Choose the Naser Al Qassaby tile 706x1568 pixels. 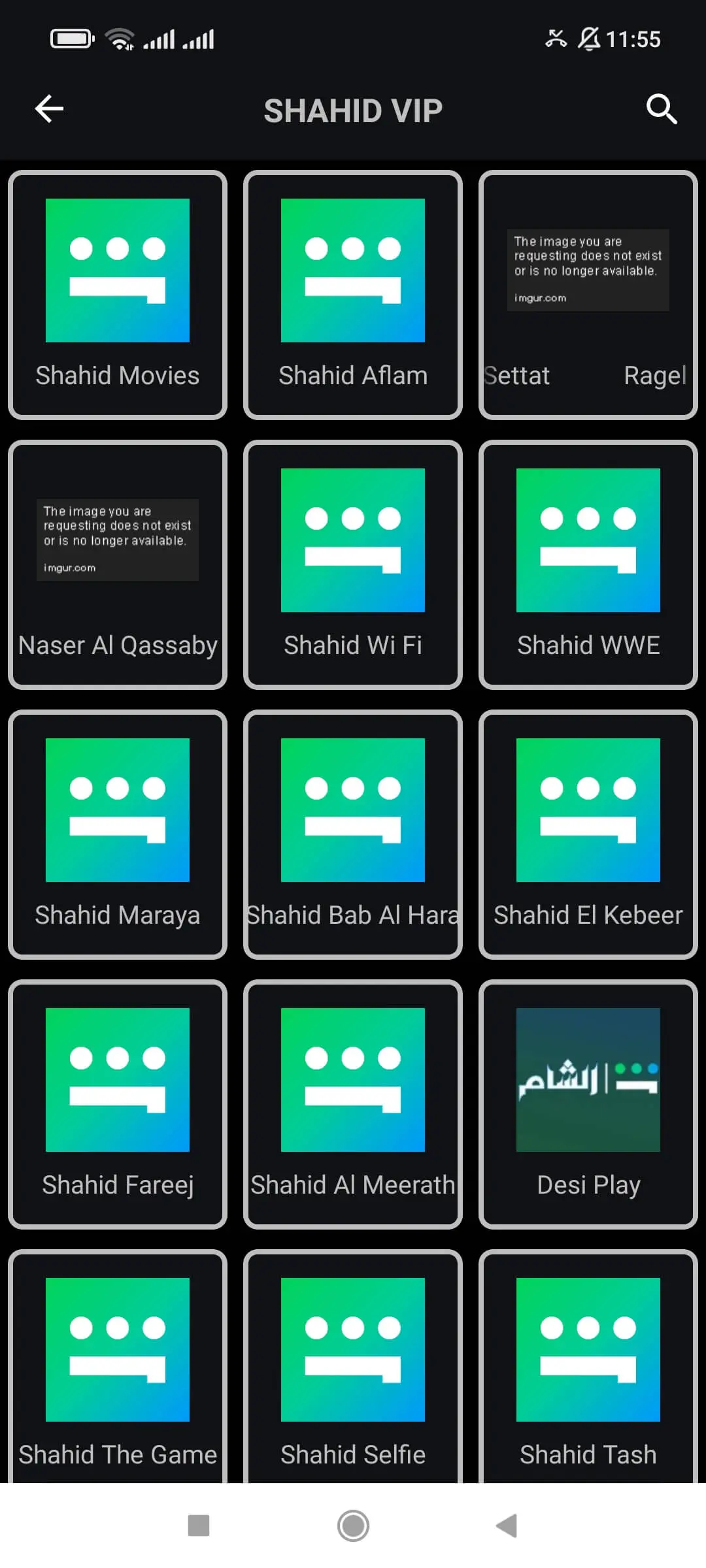tap(118, 564)
